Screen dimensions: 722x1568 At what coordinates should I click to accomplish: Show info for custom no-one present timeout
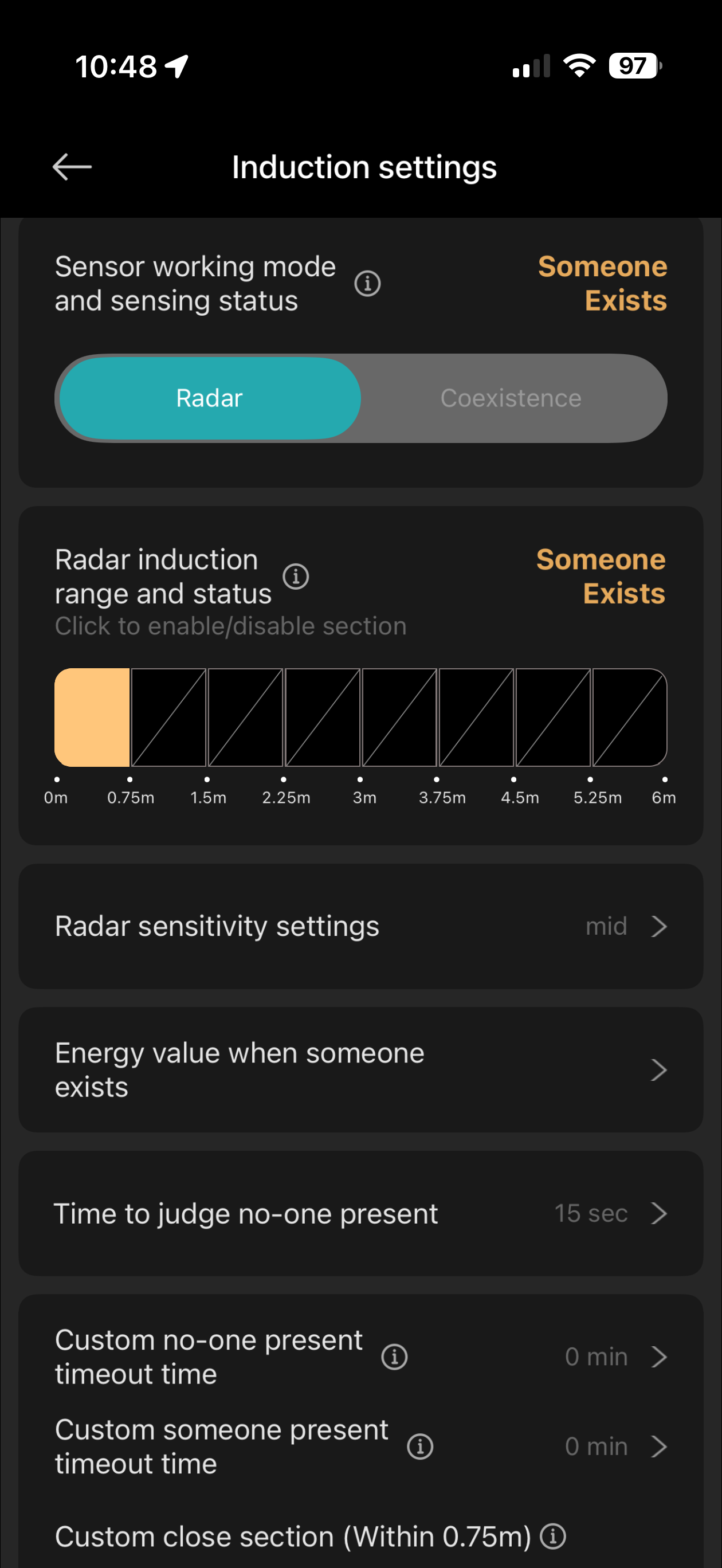394,1357
